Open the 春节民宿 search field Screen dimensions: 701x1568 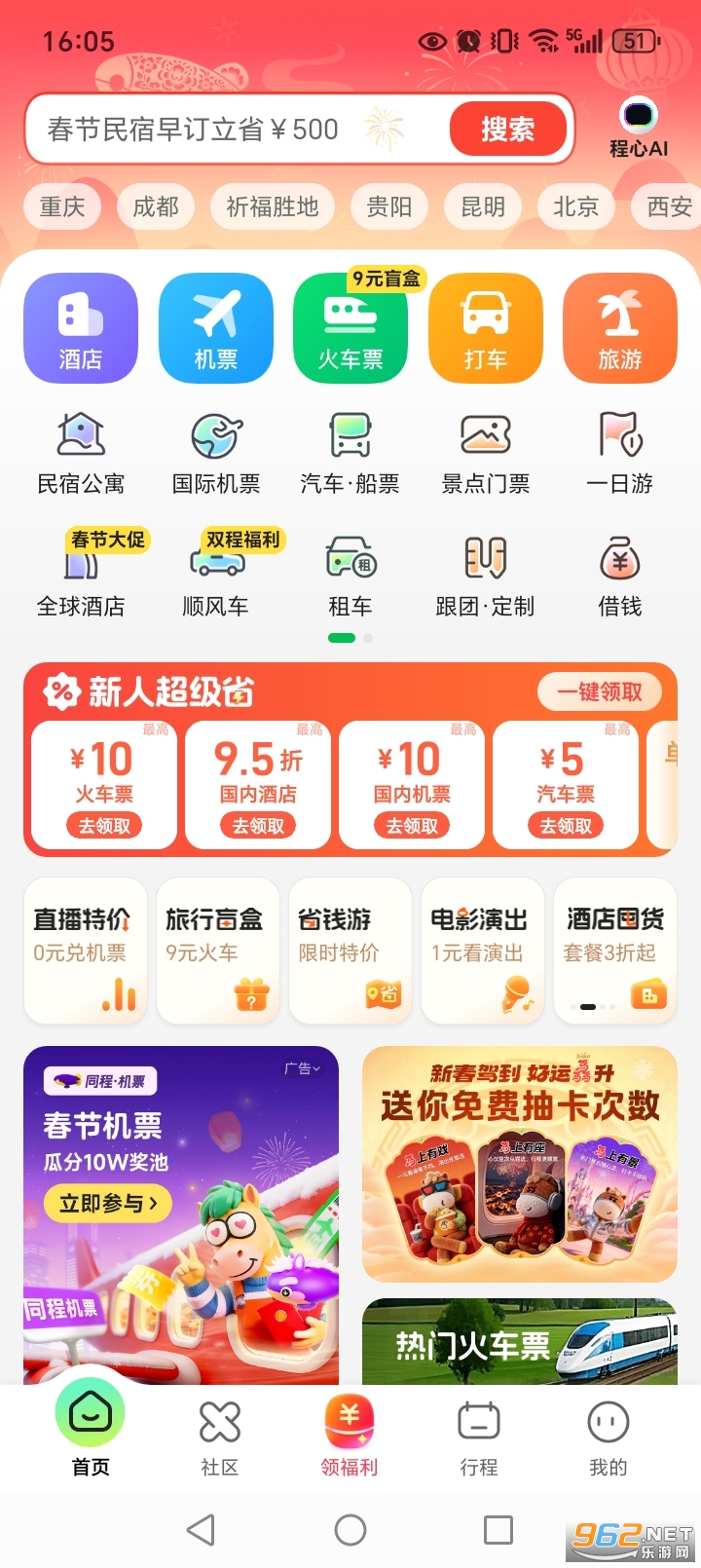[234, 130]
